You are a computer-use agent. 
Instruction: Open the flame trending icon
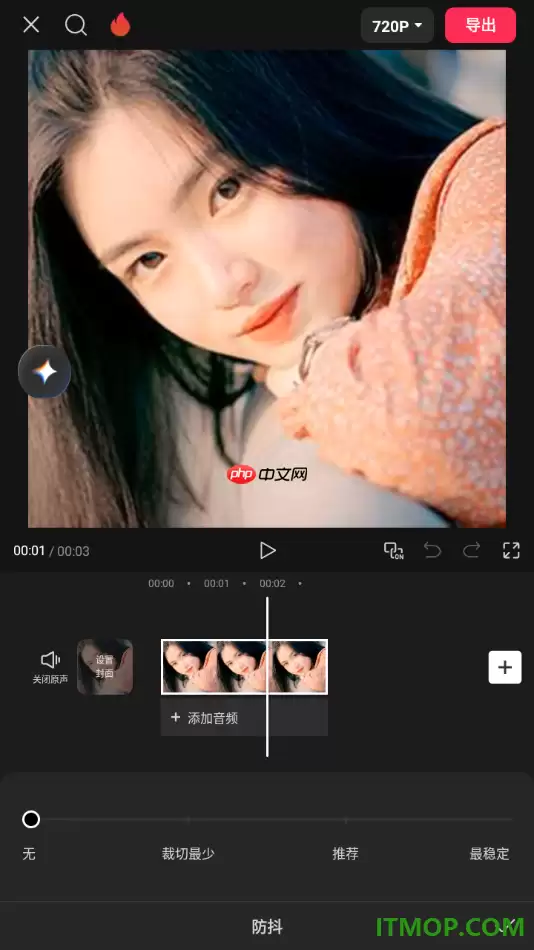click(120, 25)
